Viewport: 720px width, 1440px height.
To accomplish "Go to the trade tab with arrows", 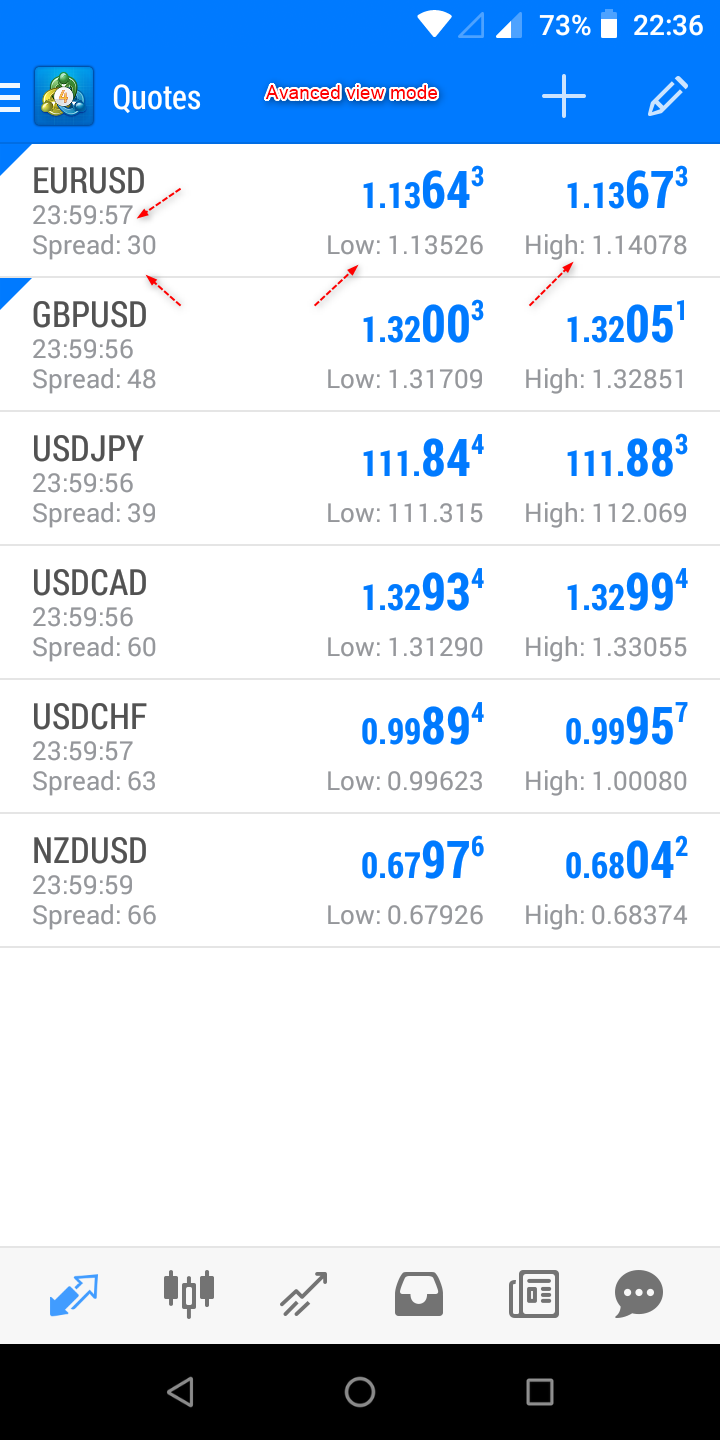I will [x=304, y=1295].
